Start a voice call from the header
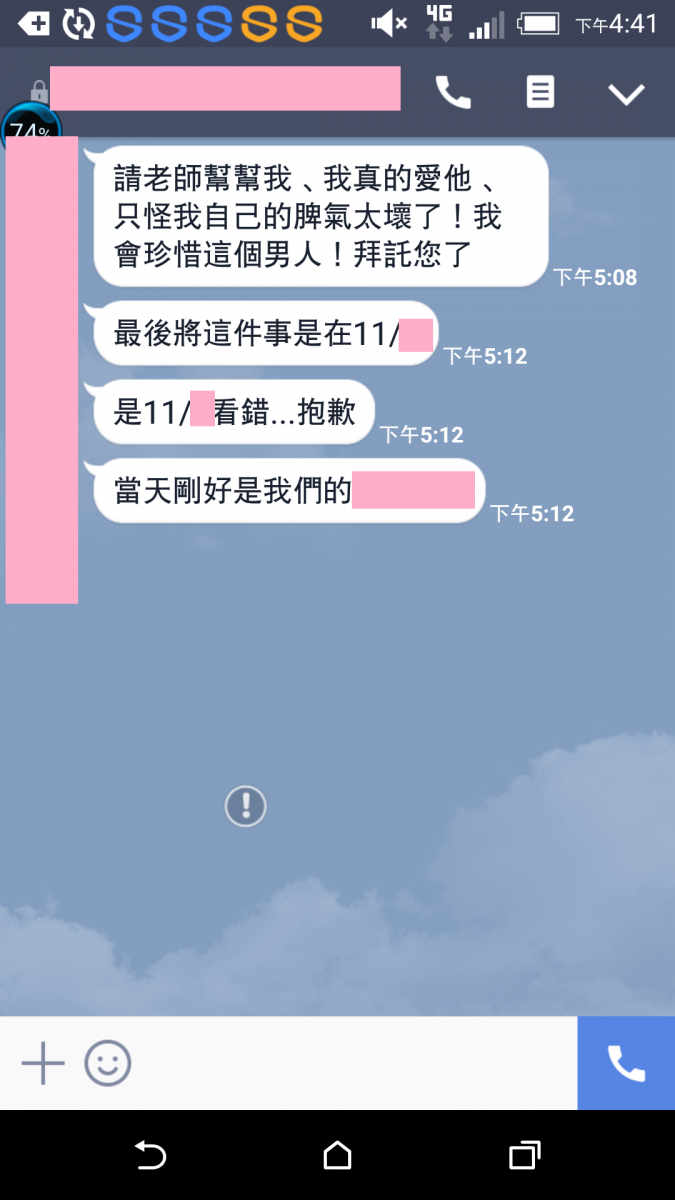Screen dimensions: 675x1200 click(x=453, y=93)
